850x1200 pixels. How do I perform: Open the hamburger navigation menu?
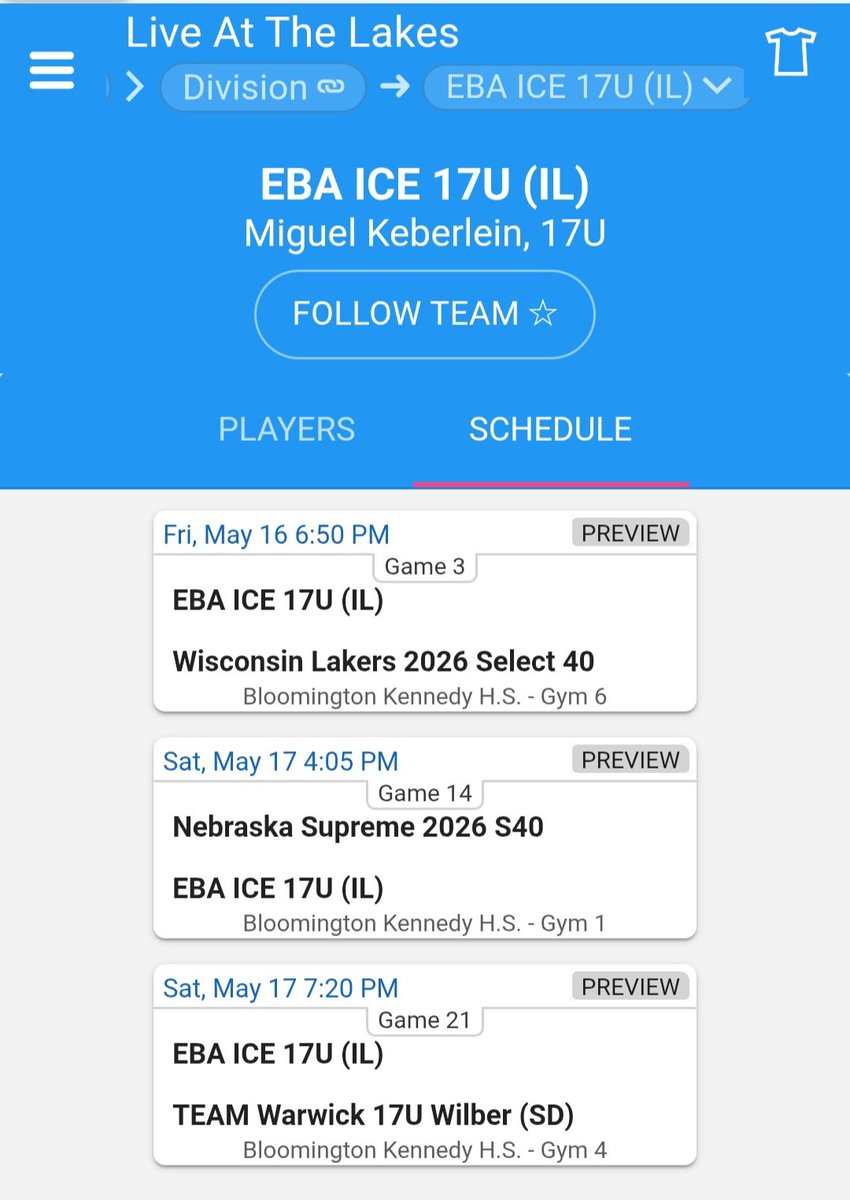coord(52,69)
